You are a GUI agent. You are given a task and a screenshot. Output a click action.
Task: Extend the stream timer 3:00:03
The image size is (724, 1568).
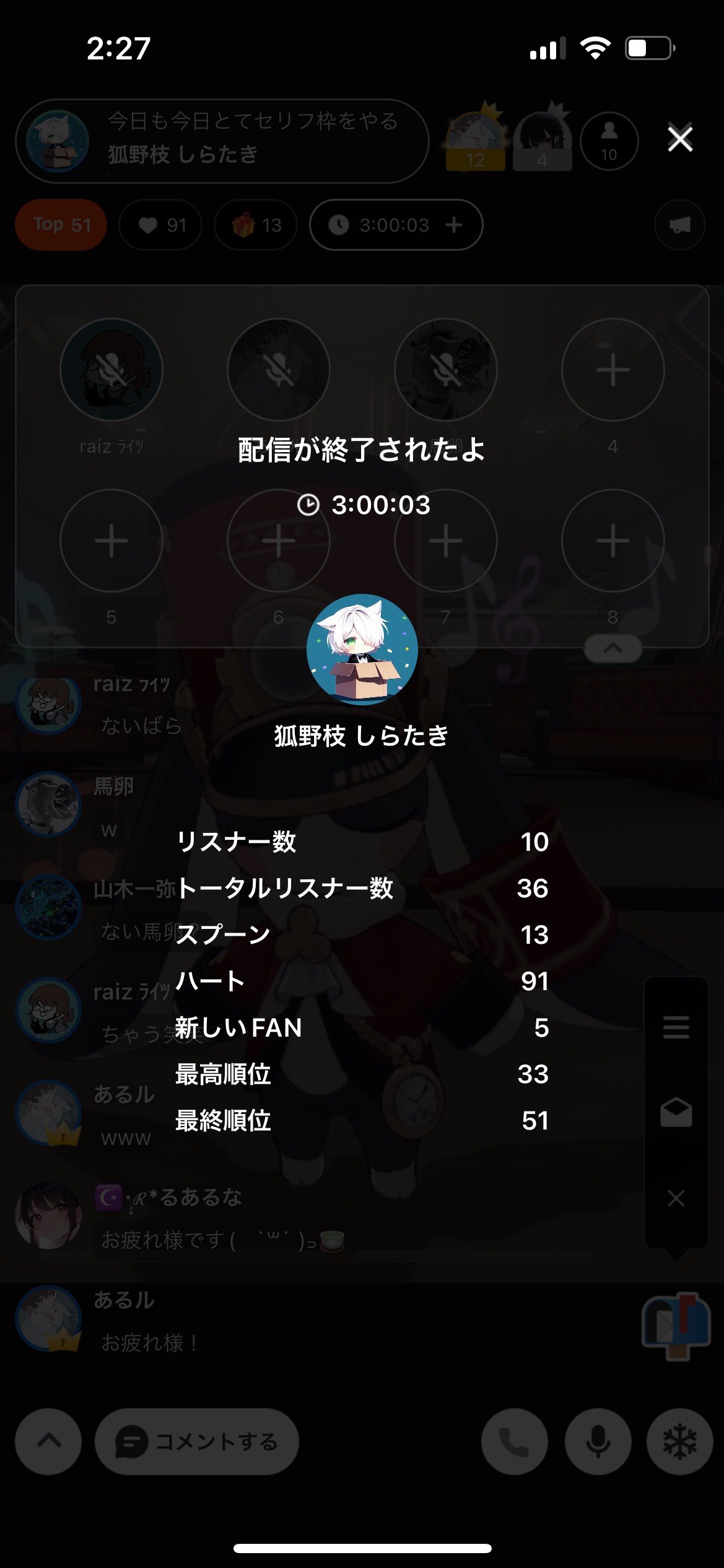(453, 225)
